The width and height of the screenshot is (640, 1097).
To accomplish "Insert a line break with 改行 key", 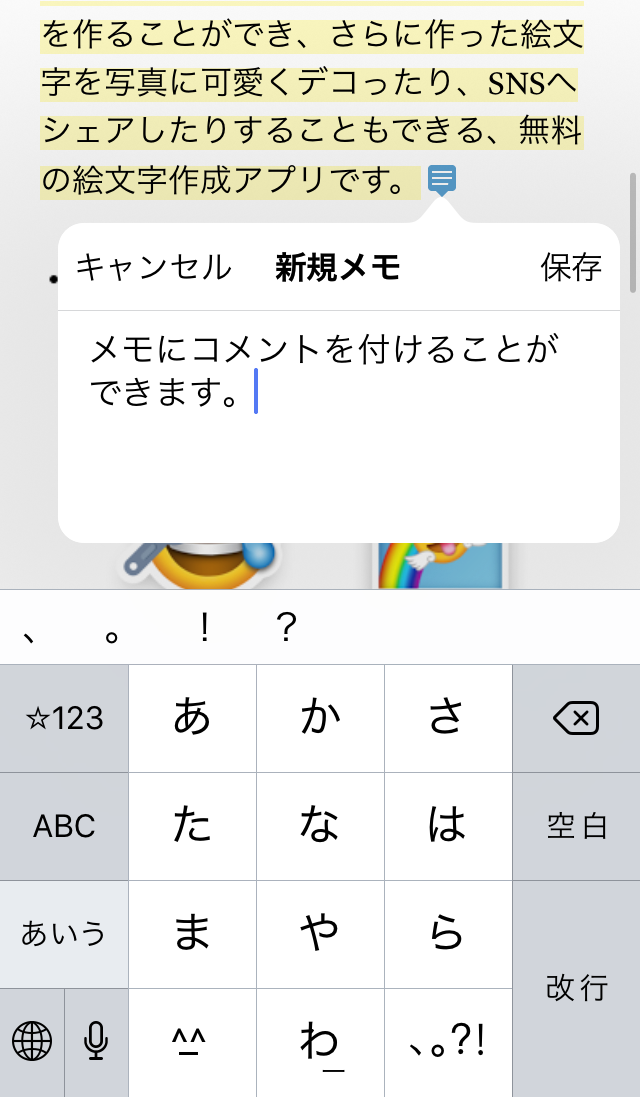I will tap(576, 989).
